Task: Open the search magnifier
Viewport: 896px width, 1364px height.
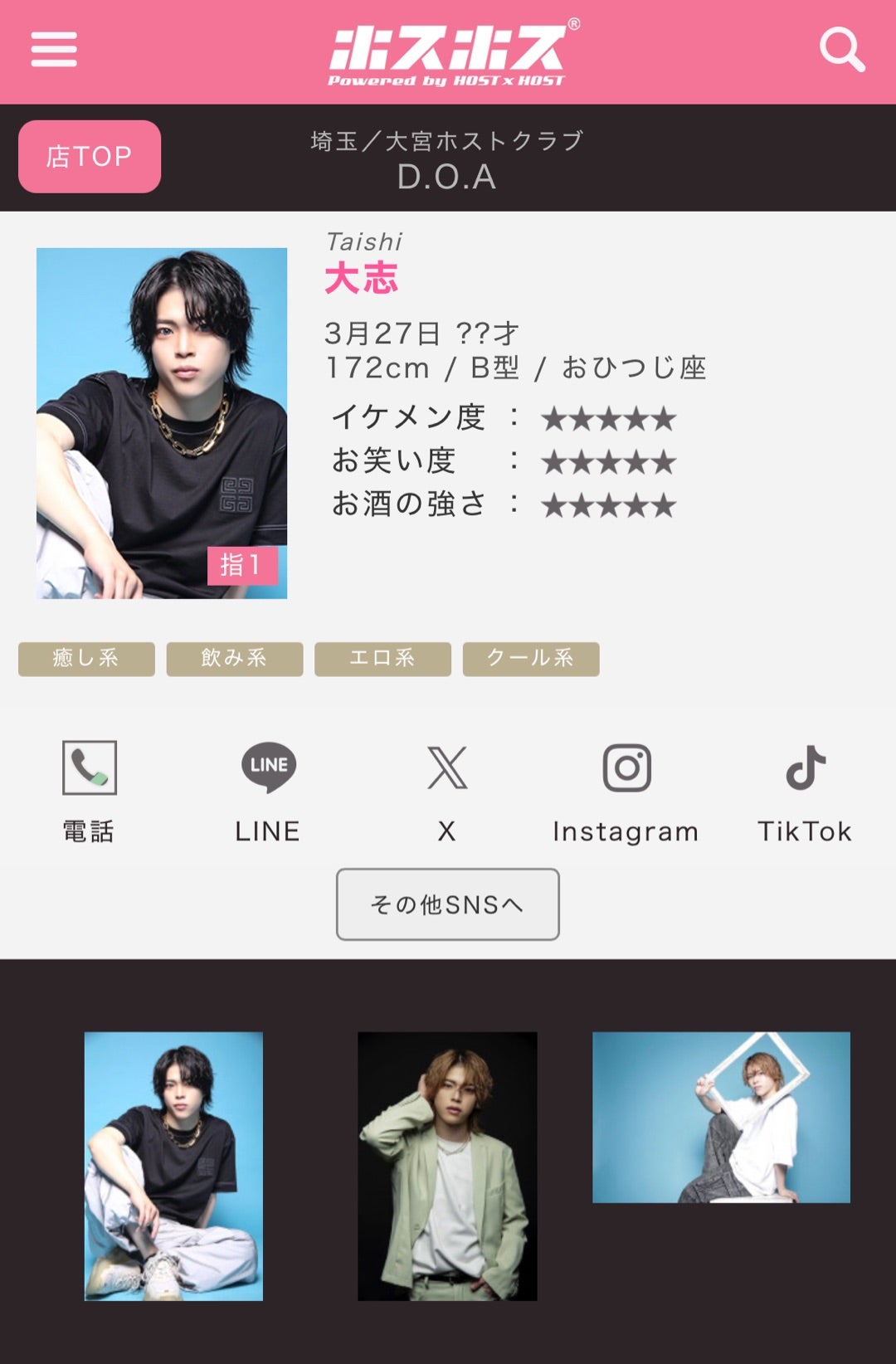Action: click(x=842, y=50)
